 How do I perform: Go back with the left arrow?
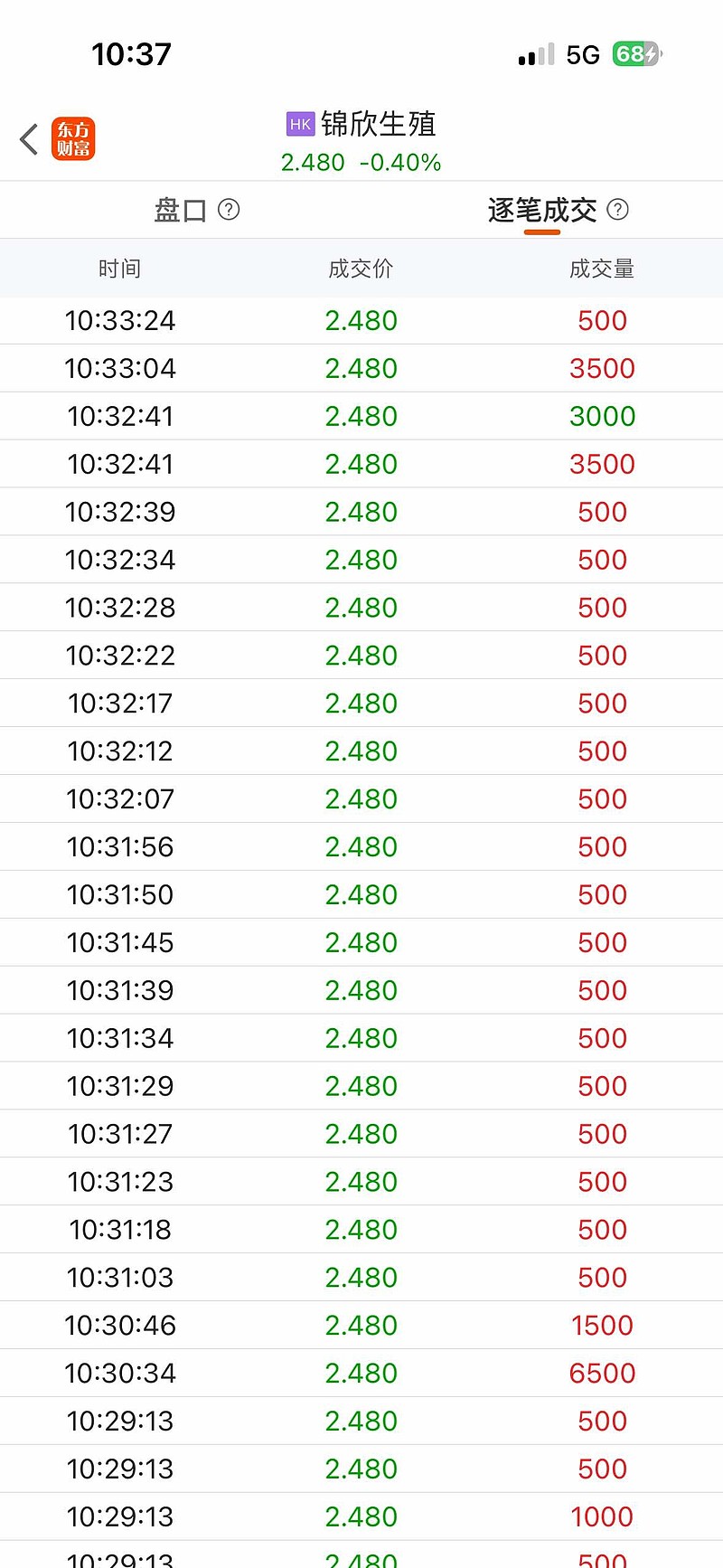point(29,139)
